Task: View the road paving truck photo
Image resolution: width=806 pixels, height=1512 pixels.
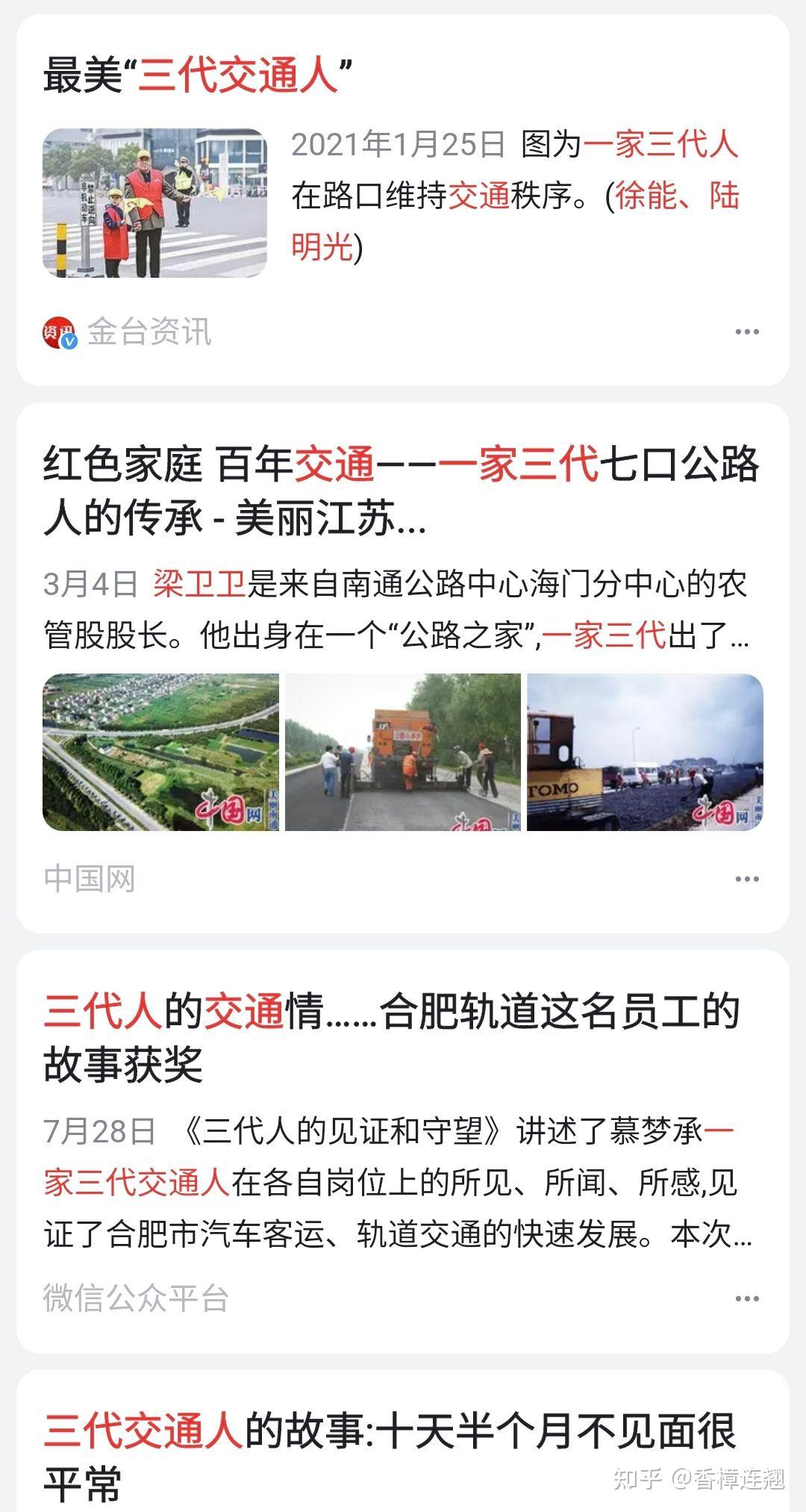Action: 403,752
